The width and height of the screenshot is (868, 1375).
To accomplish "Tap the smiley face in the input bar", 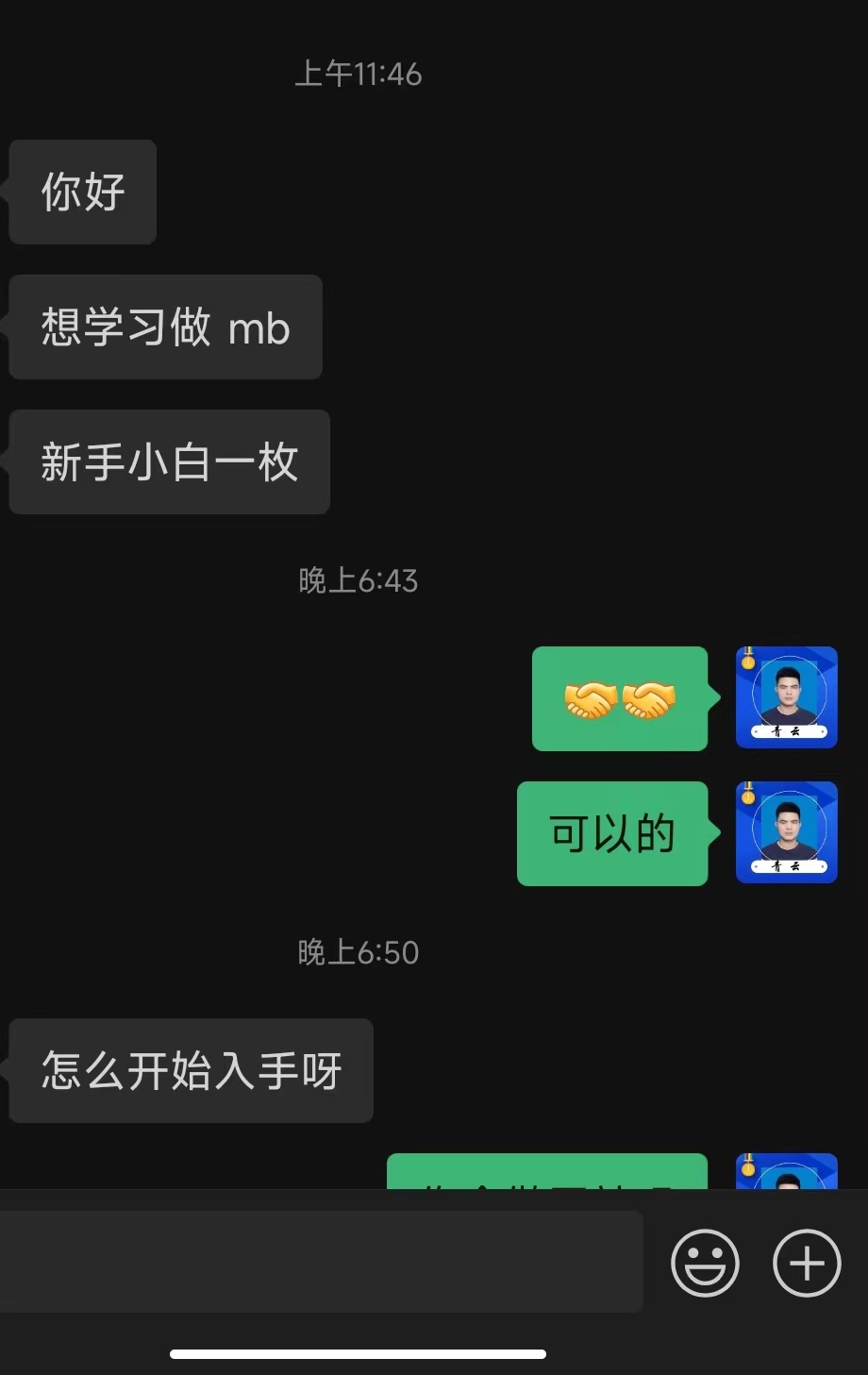I will [704, 1263].
